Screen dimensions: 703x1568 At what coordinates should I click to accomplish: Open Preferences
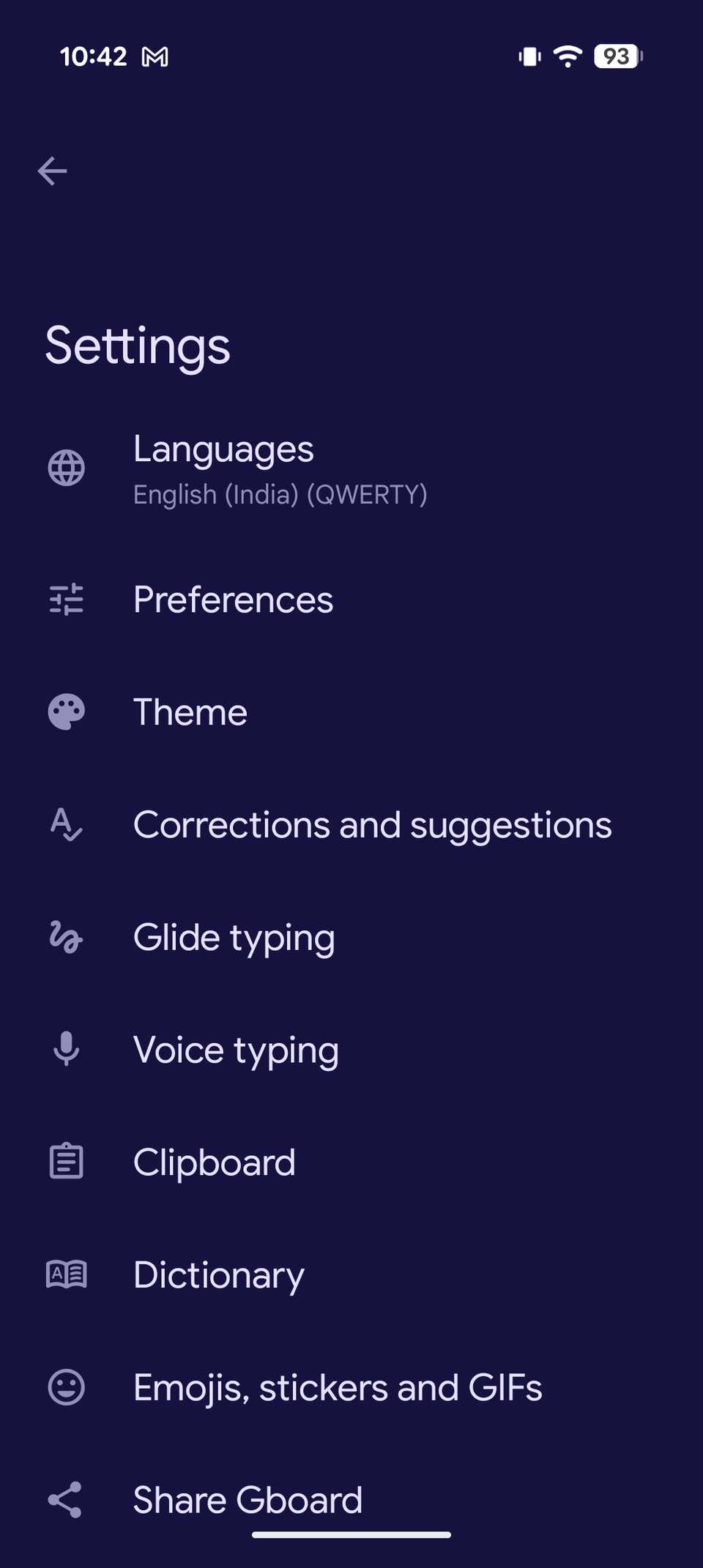233,600
